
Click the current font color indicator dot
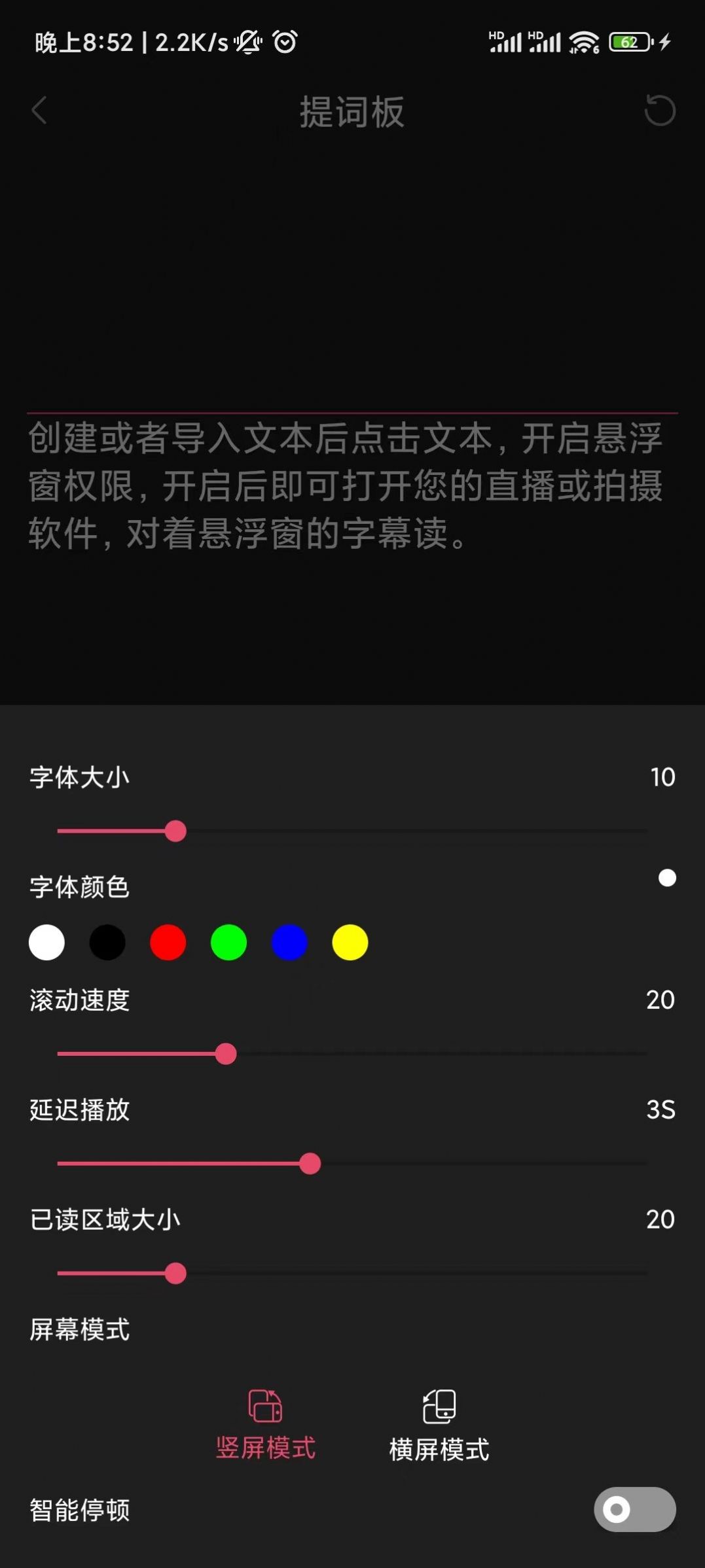coord(666,877)
